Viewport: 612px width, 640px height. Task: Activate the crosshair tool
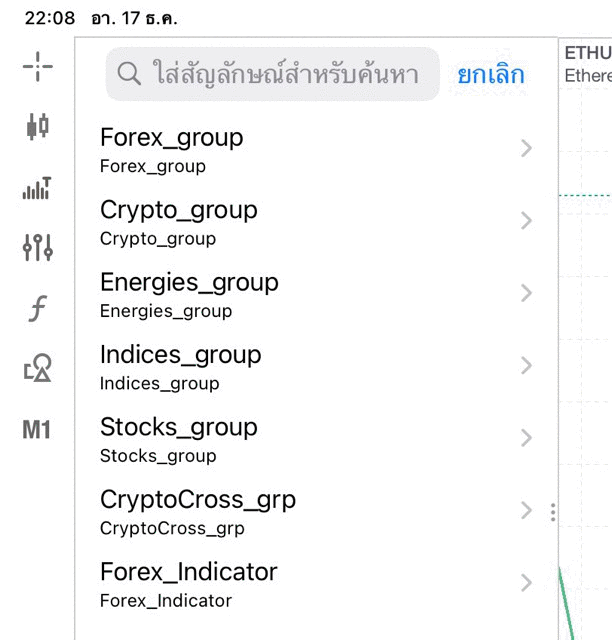(x=37, y=67)
